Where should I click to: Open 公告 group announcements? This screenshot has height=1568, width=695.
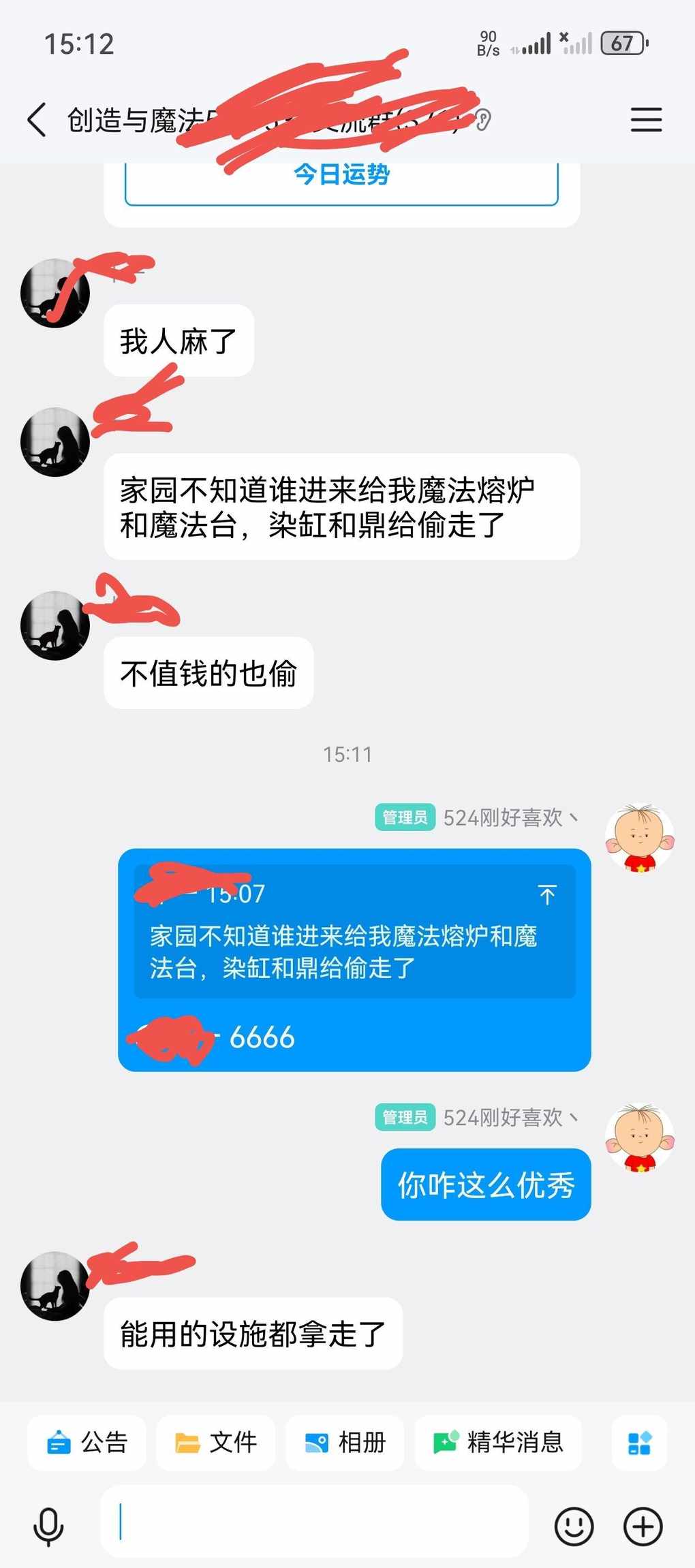[x=87, y=1443]
